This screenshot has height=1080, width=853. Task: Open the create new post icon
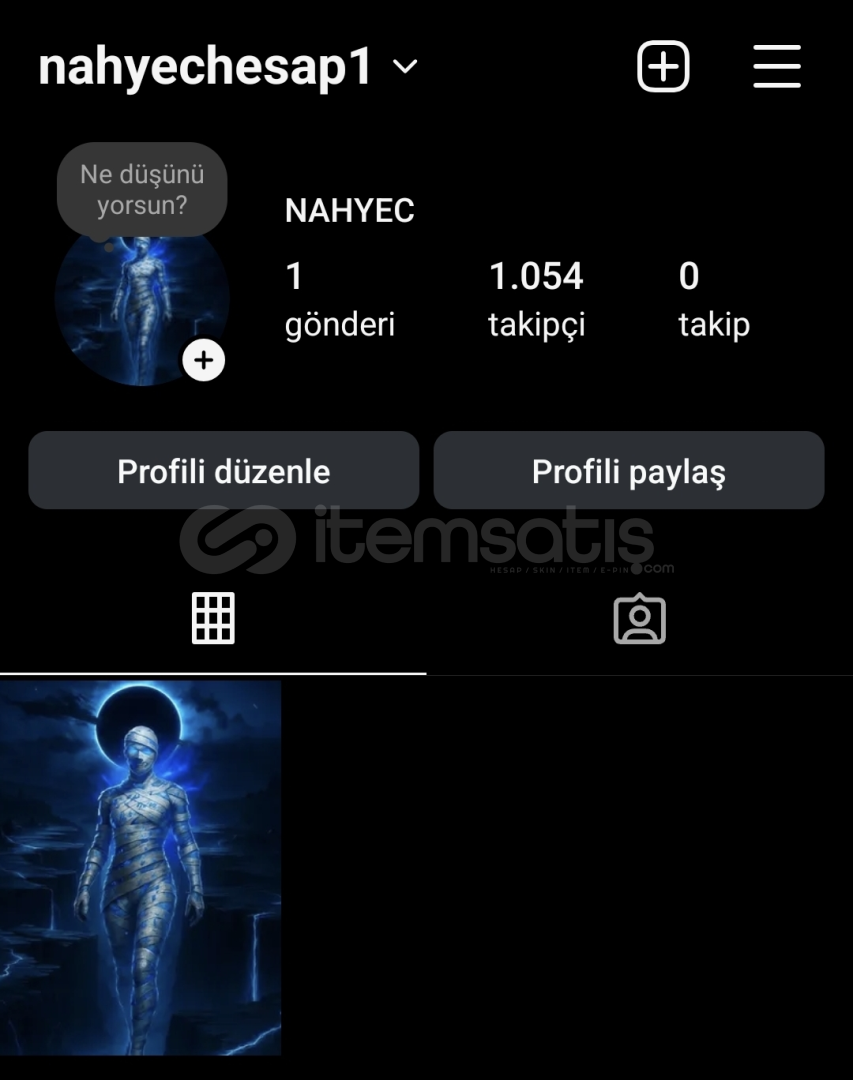pos(664,67)
